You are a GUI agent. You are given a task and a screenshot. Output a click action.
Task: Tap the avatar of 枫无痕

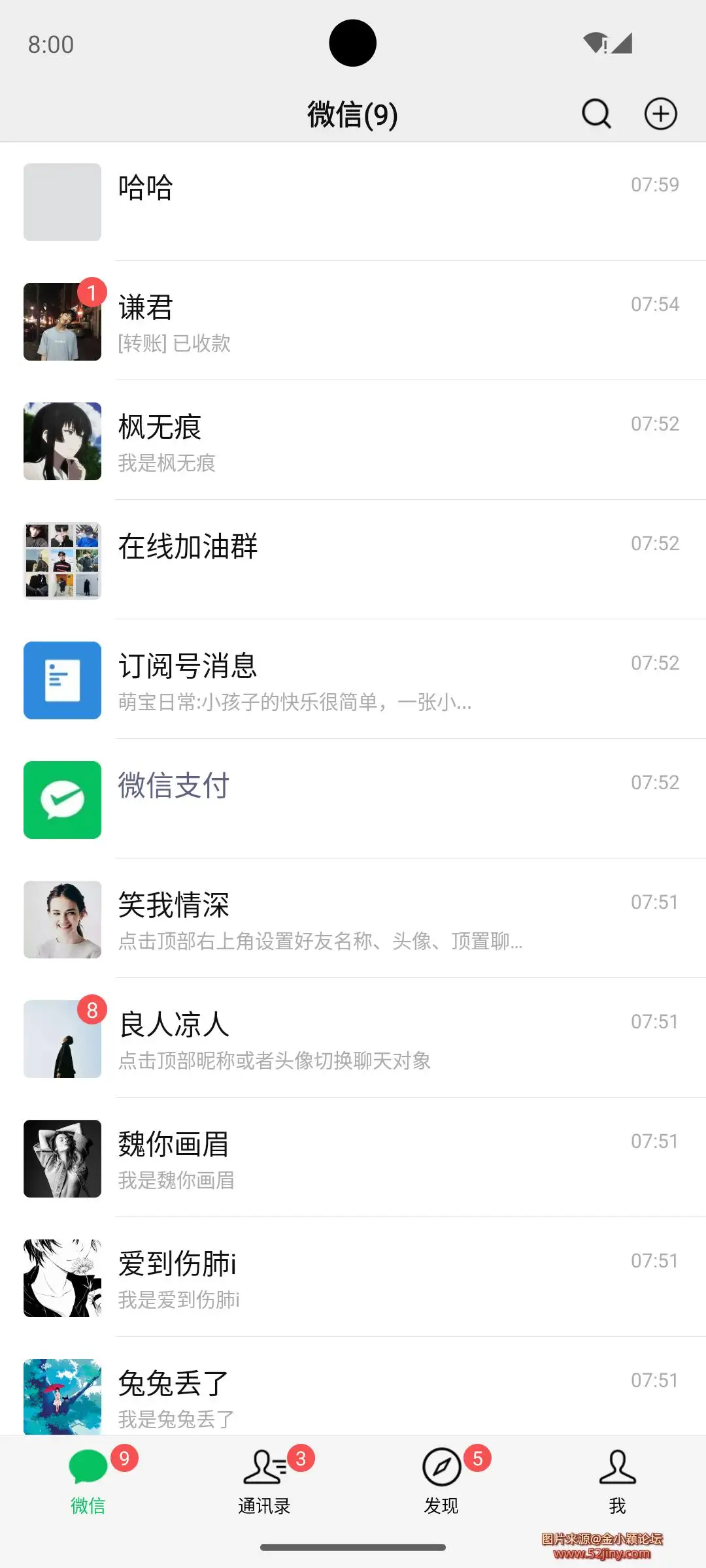pos(62,440)
